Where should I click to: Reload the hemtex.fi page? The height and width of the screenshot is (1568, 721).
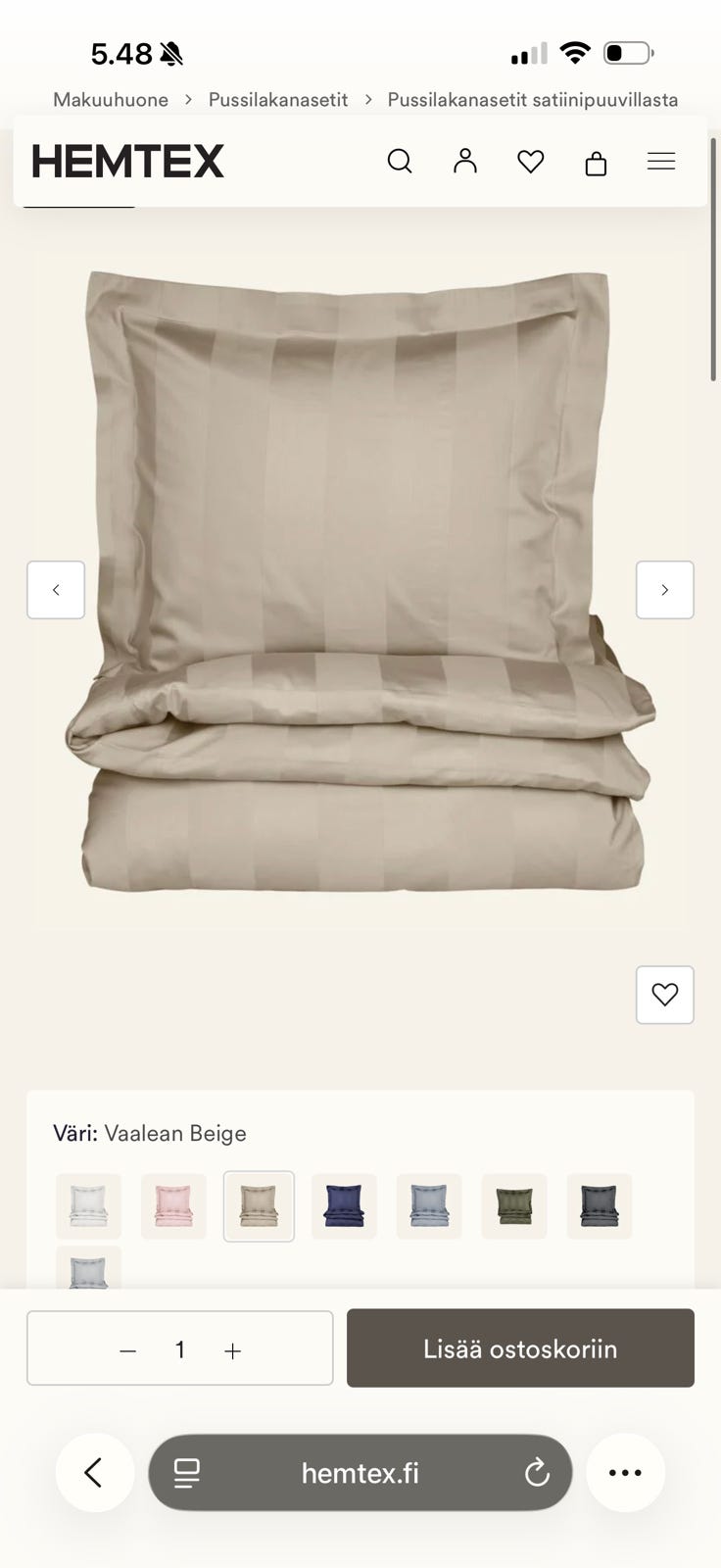537,1472
